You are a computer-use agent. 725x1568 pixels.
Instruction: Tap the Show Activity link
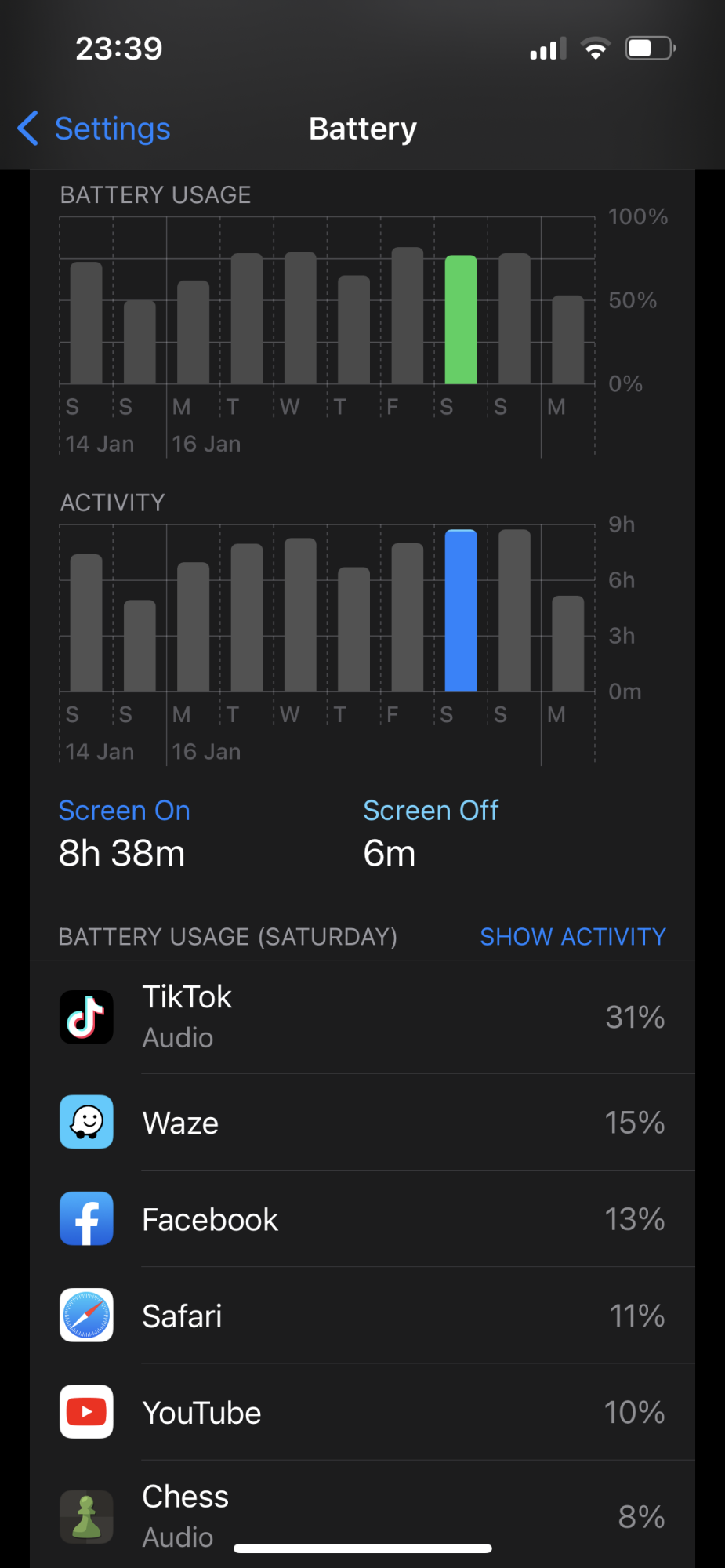[572, 936]
